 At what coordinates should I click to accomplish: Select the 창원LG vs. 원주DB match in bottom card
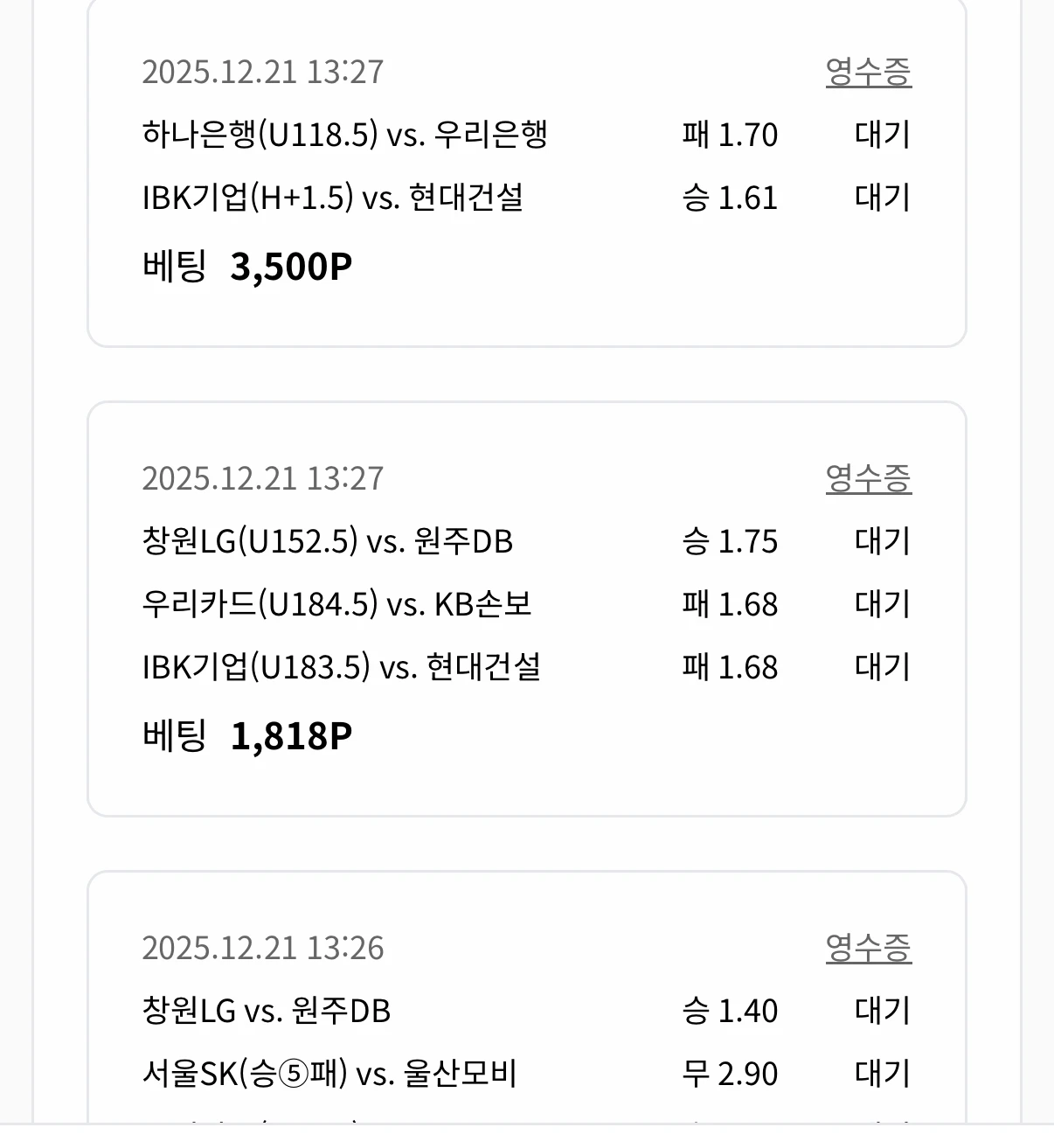(268, 1010)
